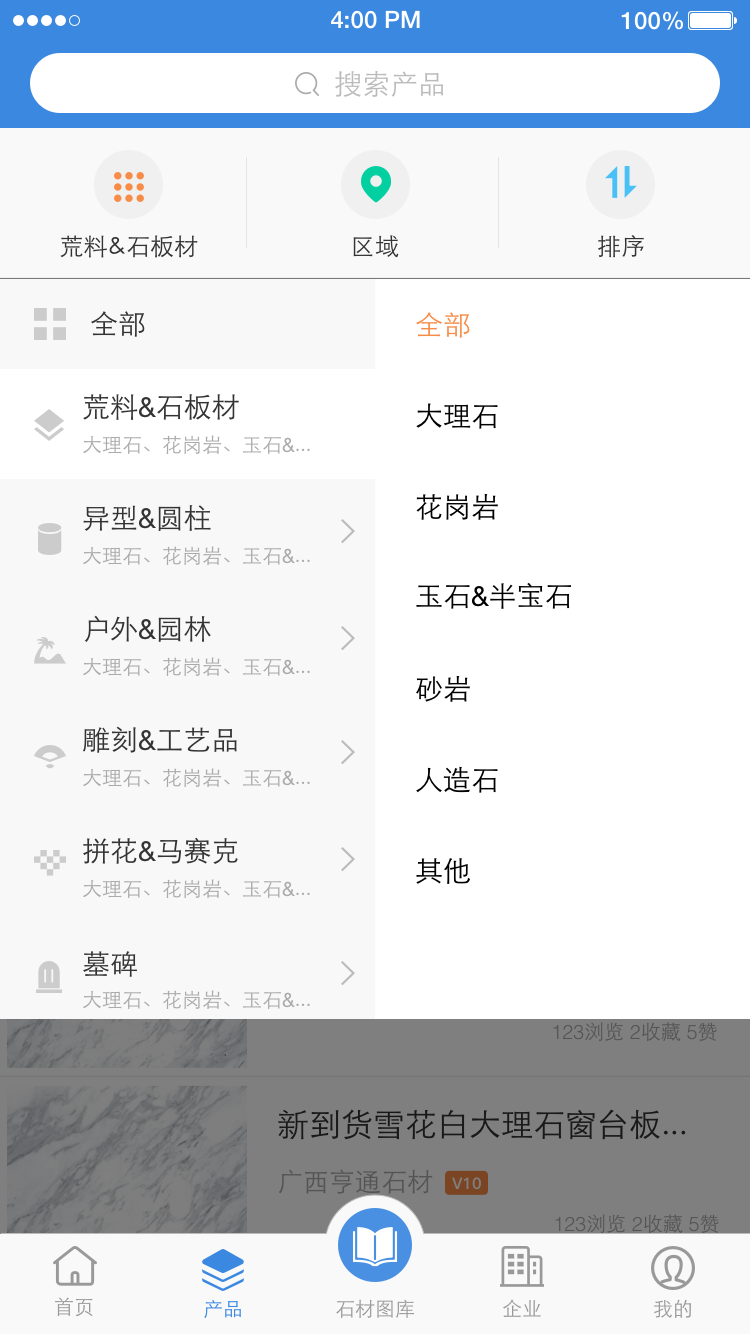
Task: Tap the 区域 location pin icon
Action: [375, 185]
